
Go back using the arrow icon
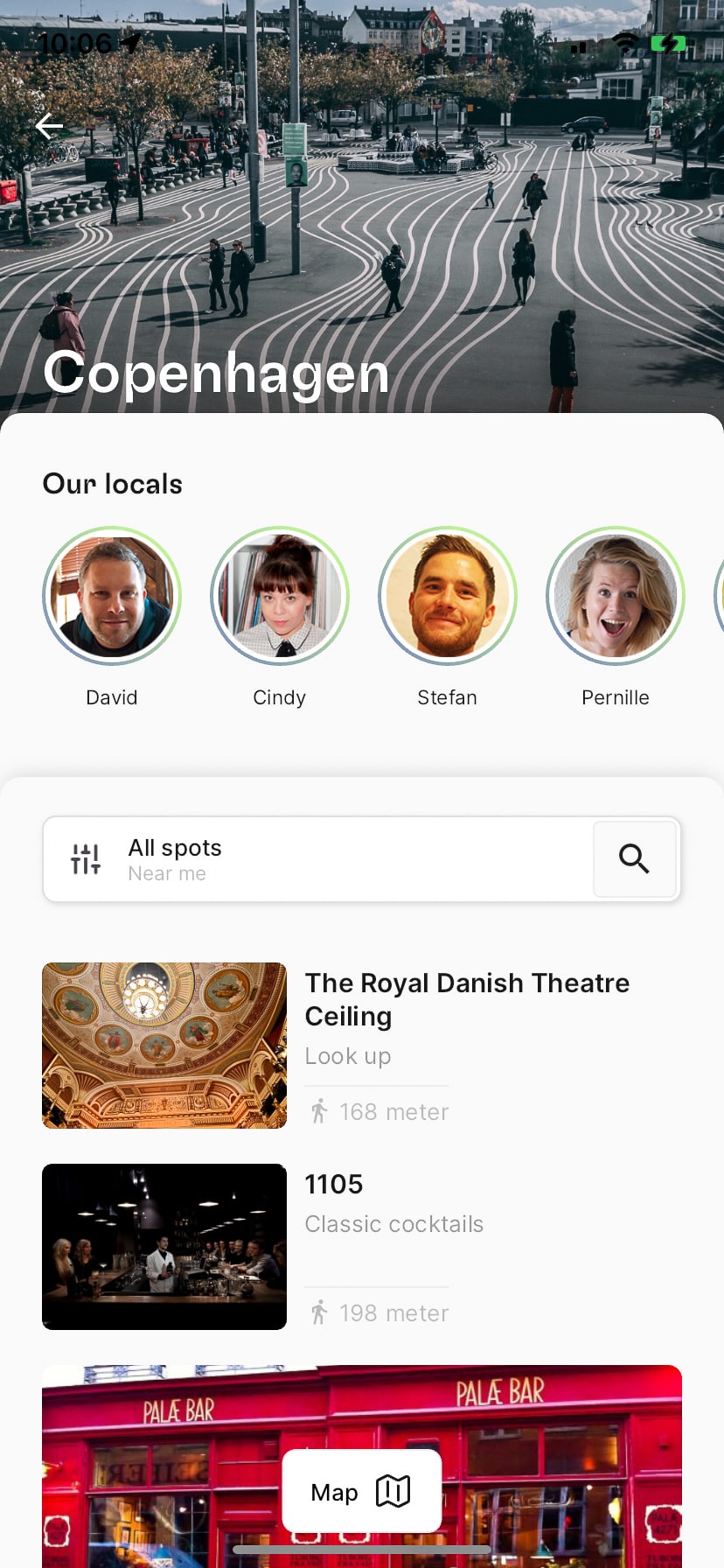pos(49,127)
